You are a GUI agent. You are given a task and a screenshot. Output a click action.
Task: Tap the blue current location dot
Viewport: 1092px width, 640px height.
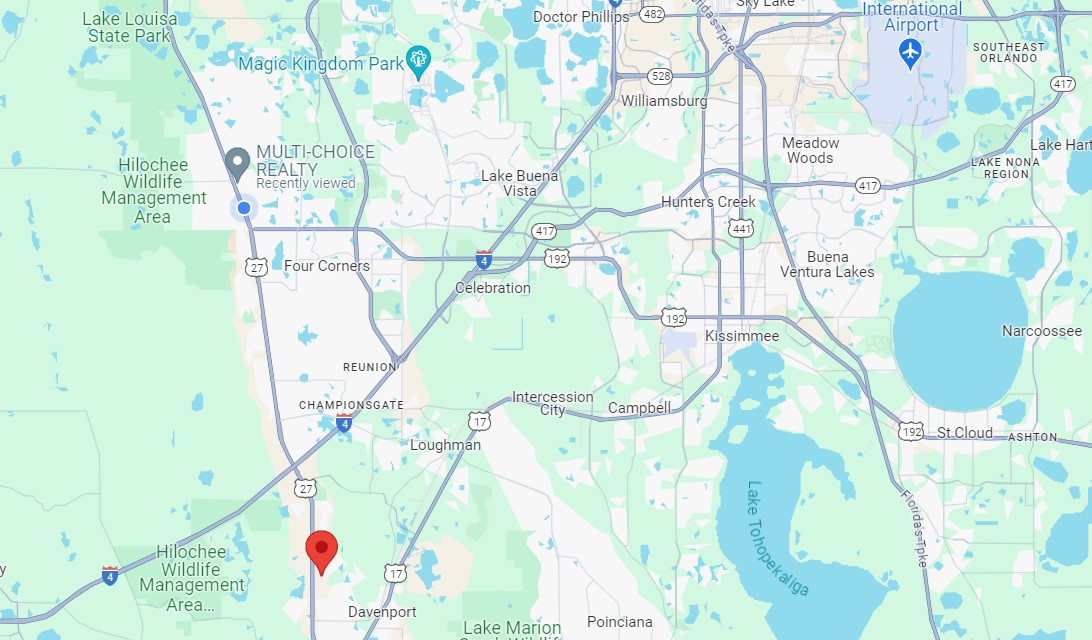(x=243, y=207)
